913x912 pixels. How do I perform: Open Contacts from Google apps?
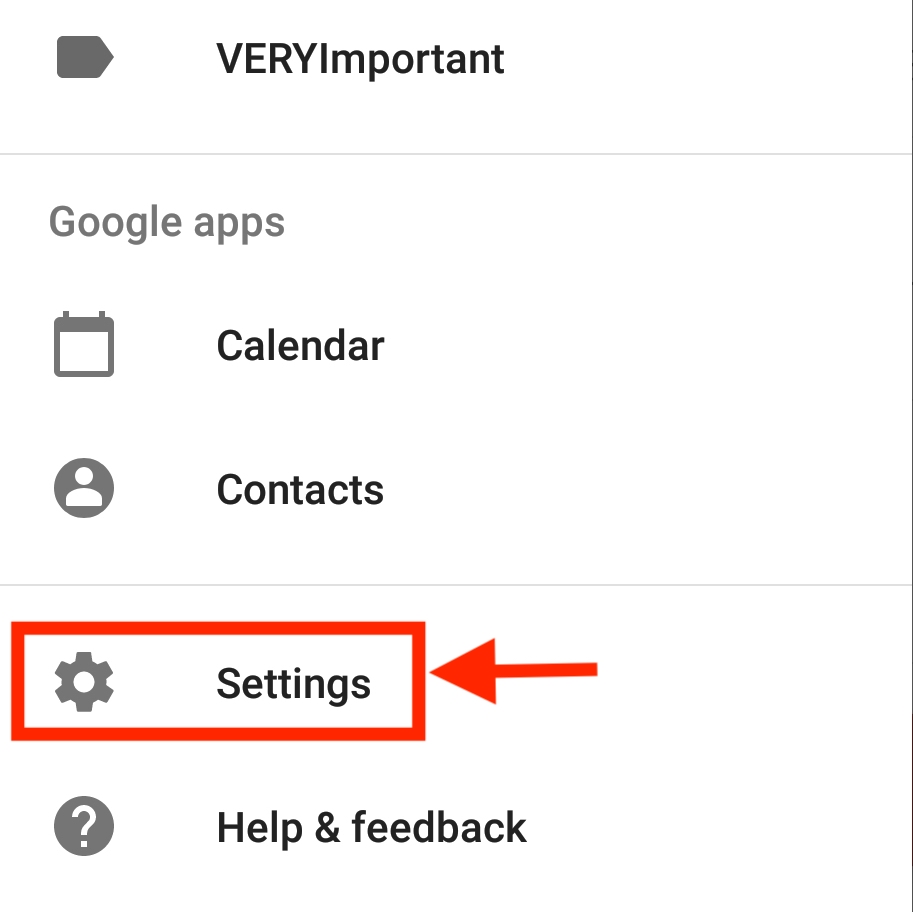tap(299, 490)
